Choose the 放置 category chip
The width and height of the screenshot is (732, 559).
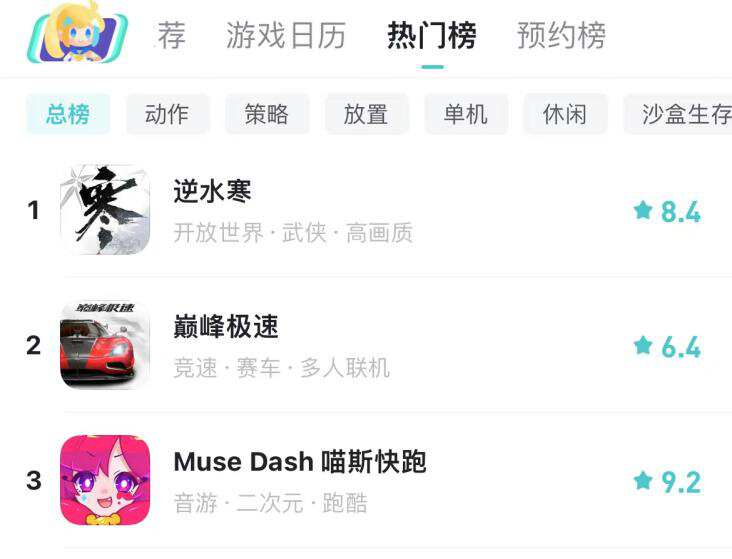[x=366, y=114]
